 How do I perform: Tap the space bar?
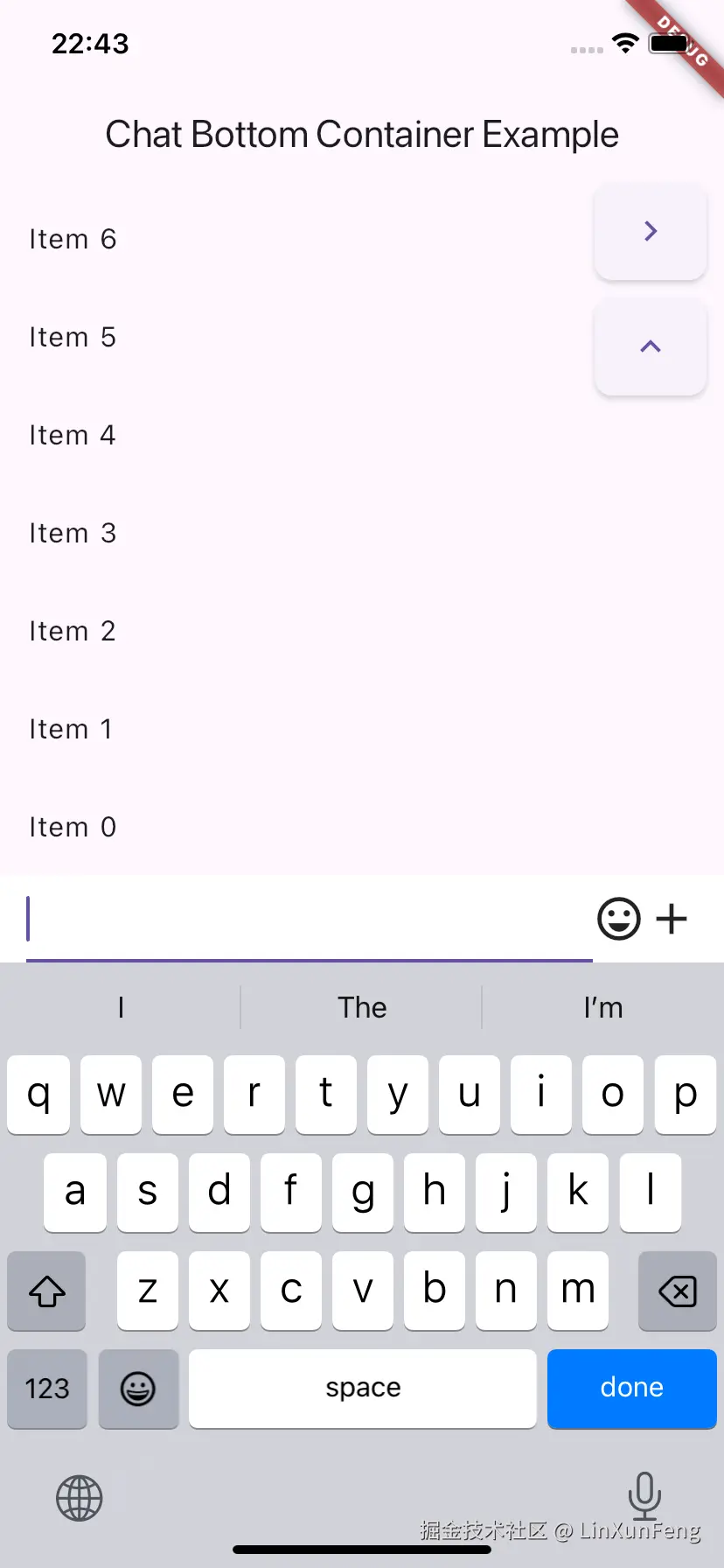(363, 1389)
